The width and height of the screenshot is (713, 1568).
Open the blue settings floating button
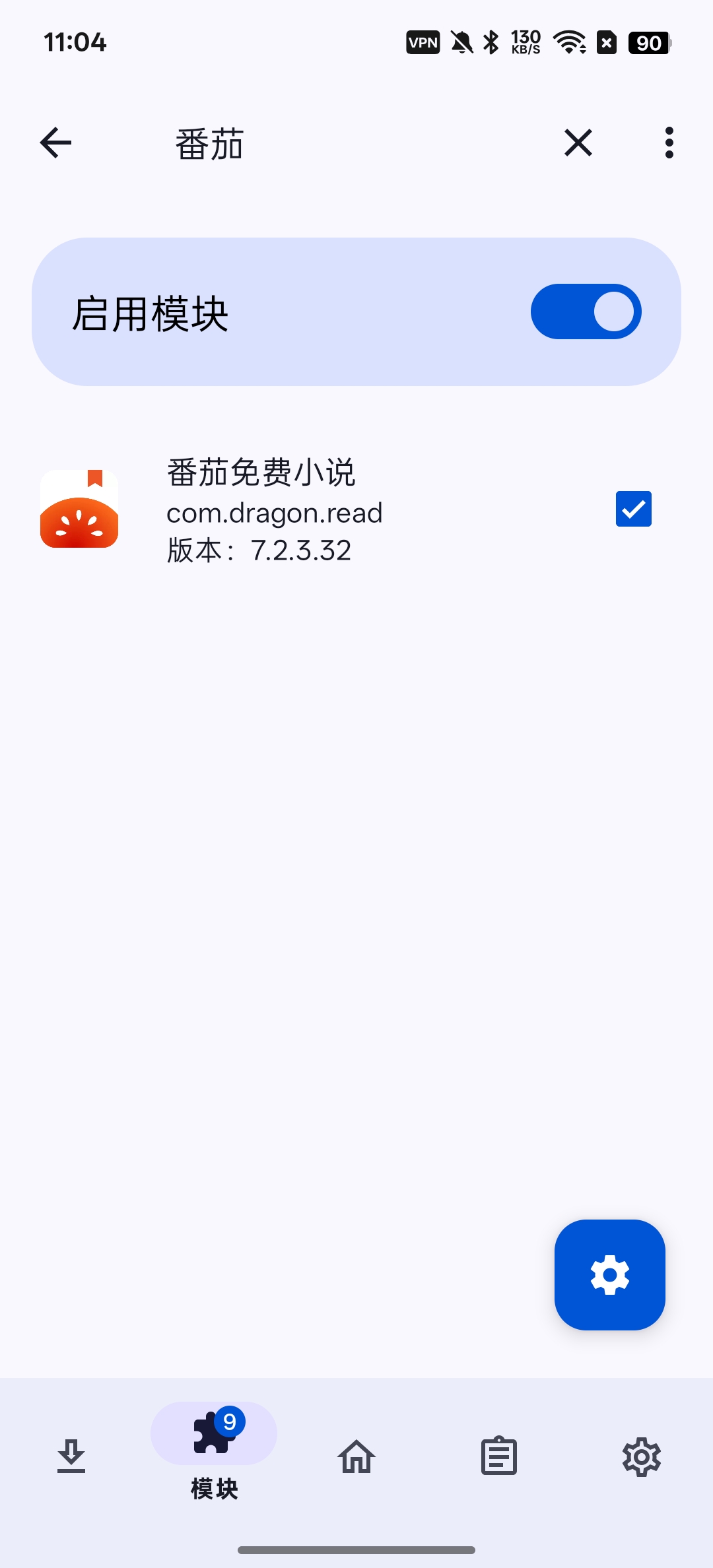610,1274
